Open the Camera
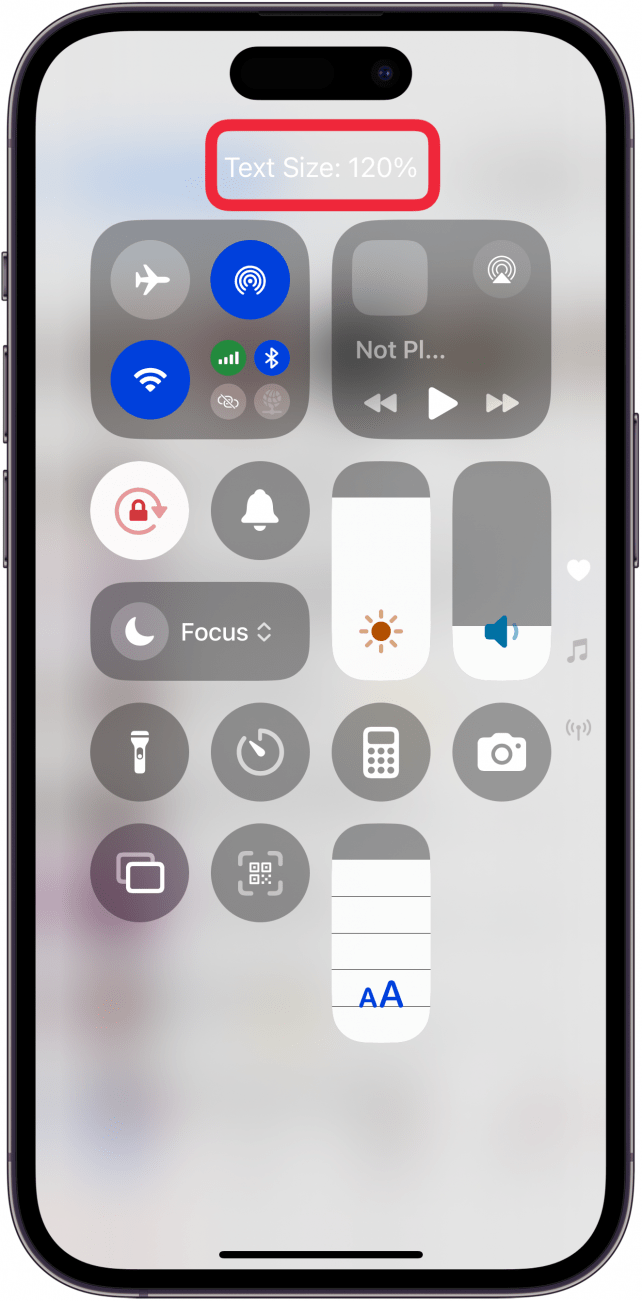642x1301 pixels. pos(502,753)
